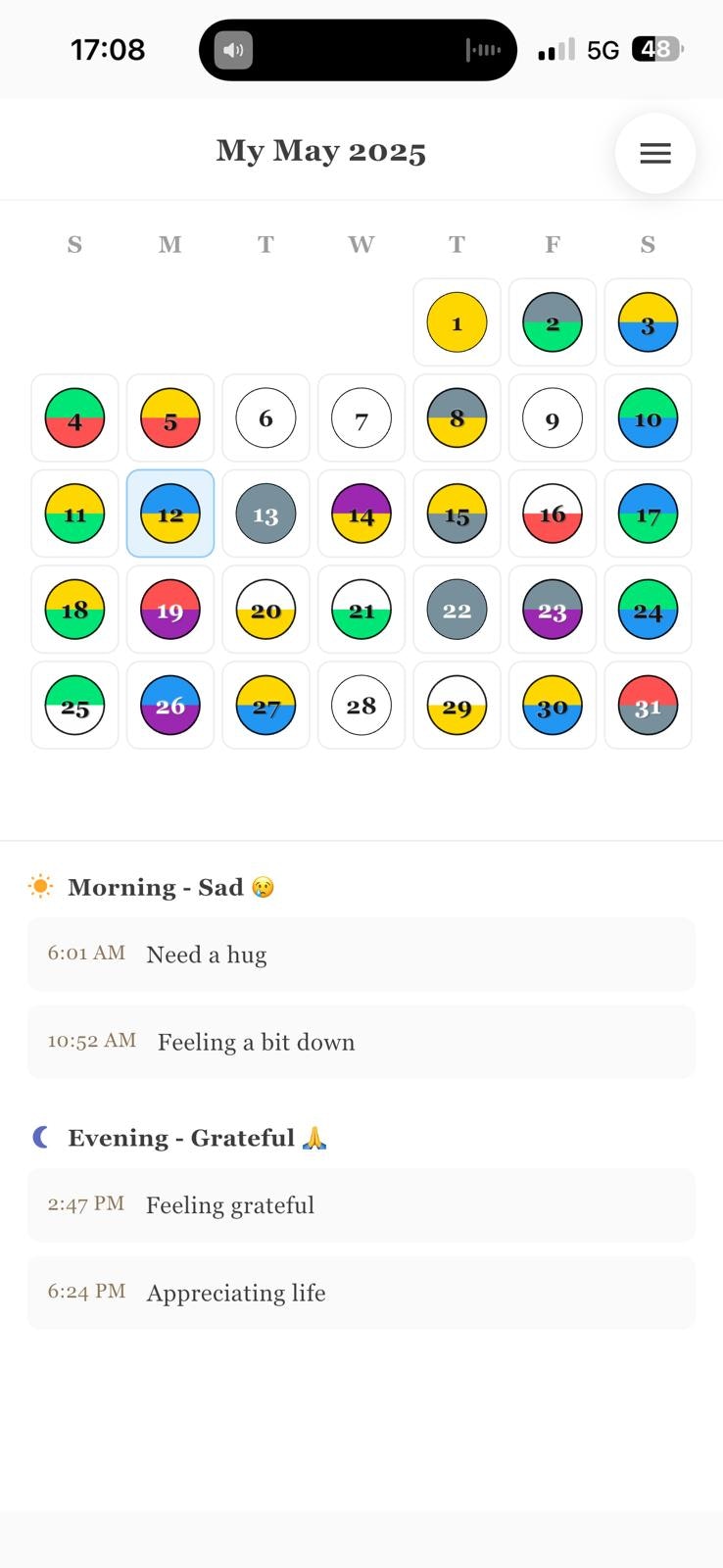This screenshot has width=723, height=1568.
Task: Select May 9 on the calendar
Action: [553, 418]
